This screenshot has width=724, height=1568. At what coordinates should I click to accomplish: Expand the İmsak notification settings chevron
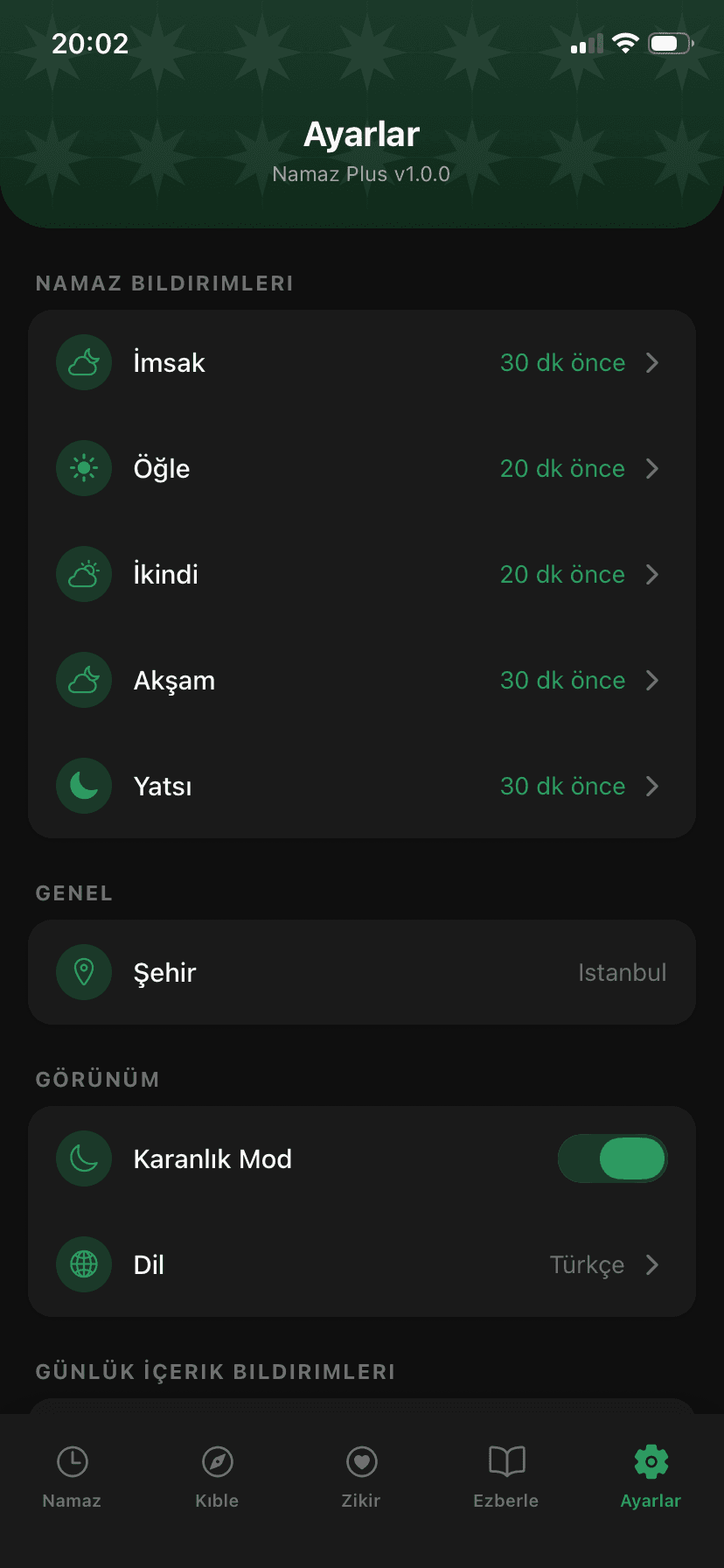(x=652, y=362)
